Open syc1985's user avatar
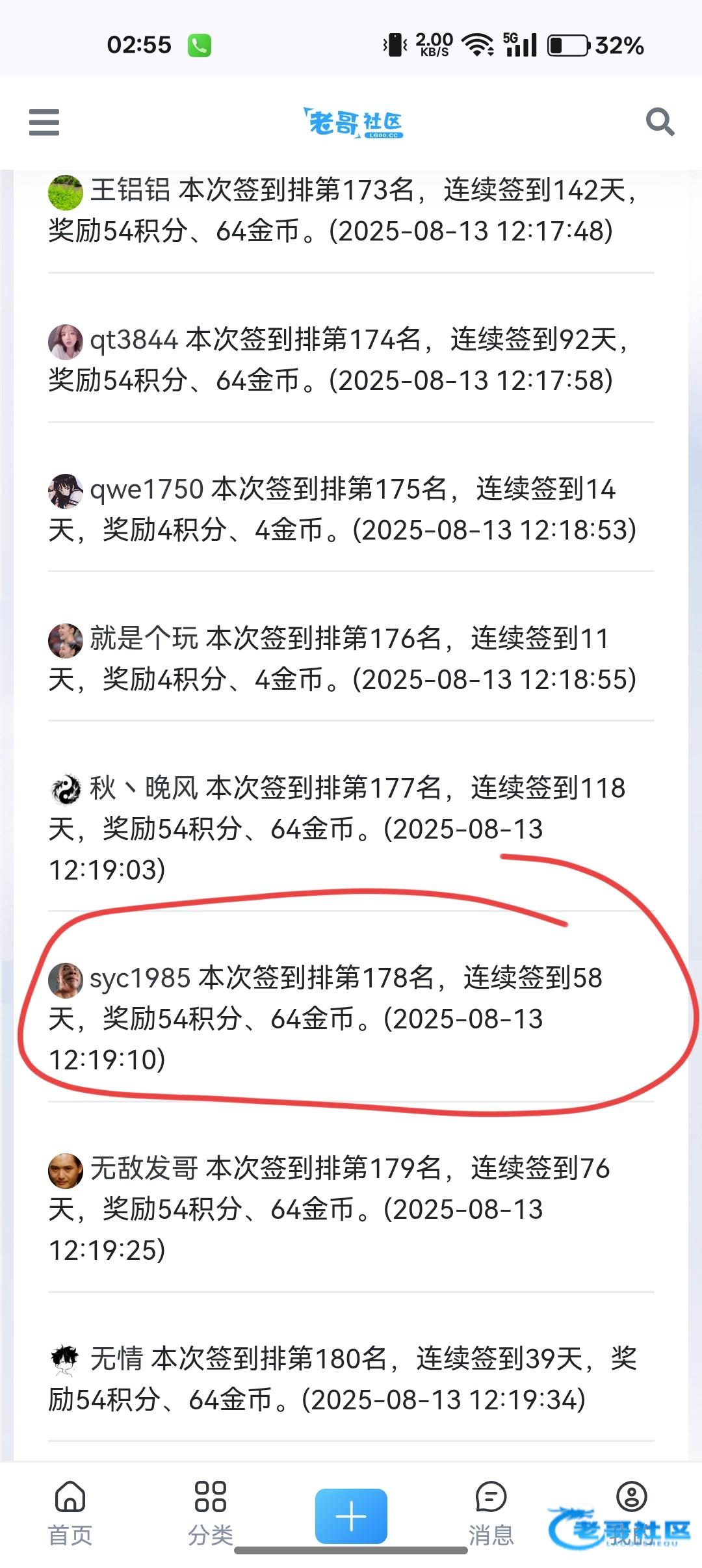The height and width of the screenshot is (1568, 702). click(x=66, y=980)
